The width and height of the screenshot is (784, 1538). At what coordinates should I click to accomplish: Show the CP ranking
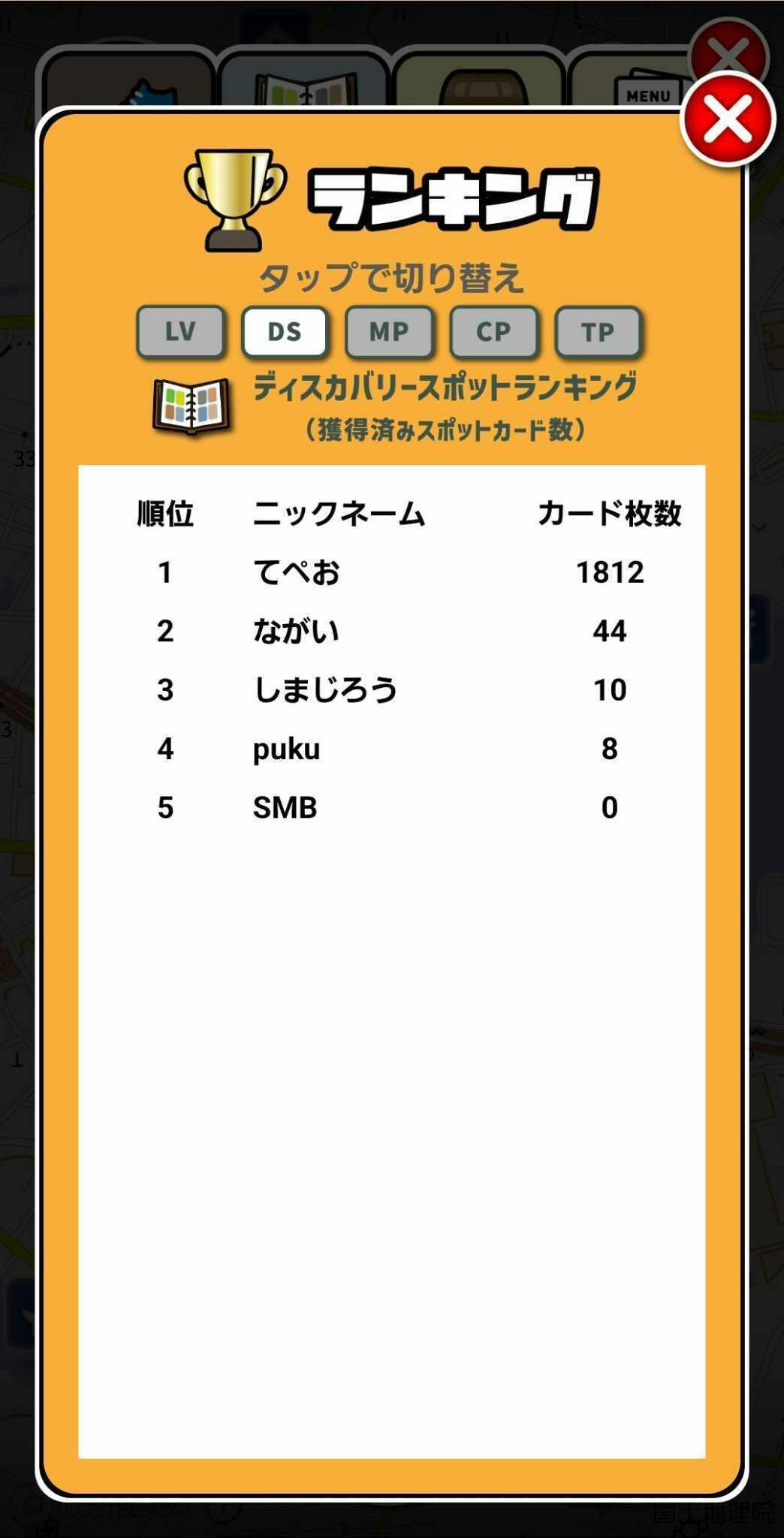point(493,331)
